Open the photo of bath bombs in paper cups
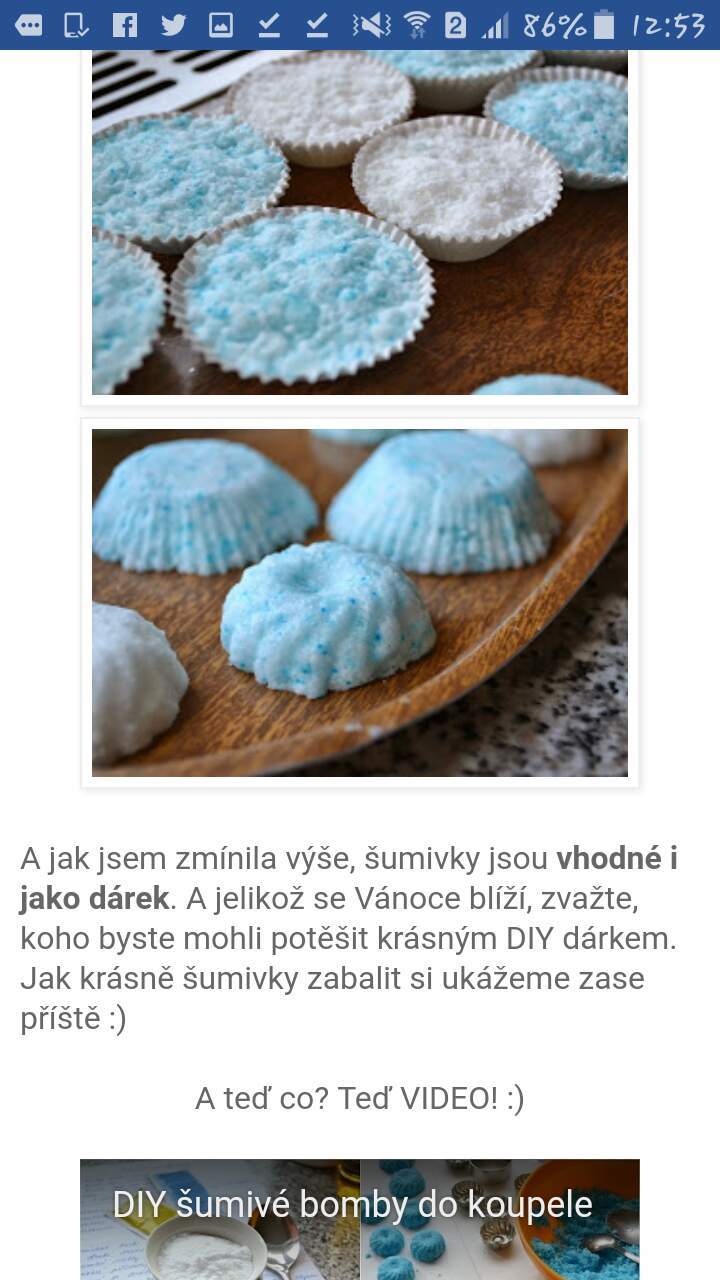The image size is (720, 1280). coord(360,222)
